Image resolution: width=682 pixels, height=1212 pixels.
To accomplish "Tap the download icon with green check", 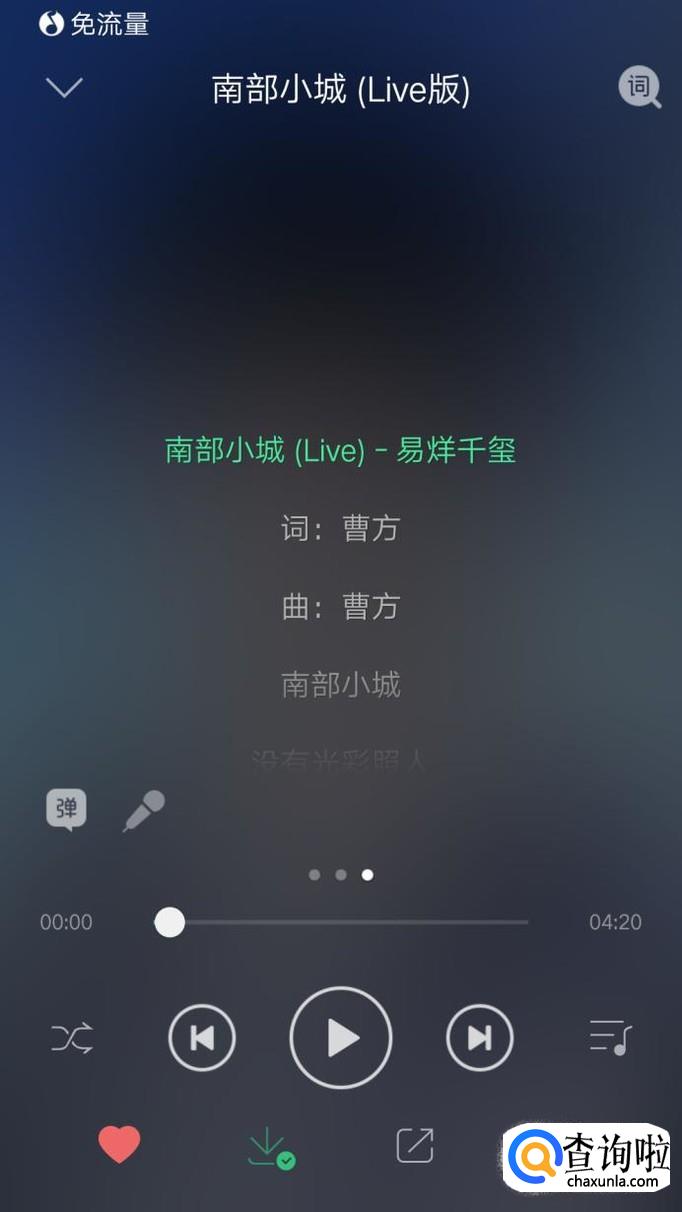I will (x=269, y=1146).
